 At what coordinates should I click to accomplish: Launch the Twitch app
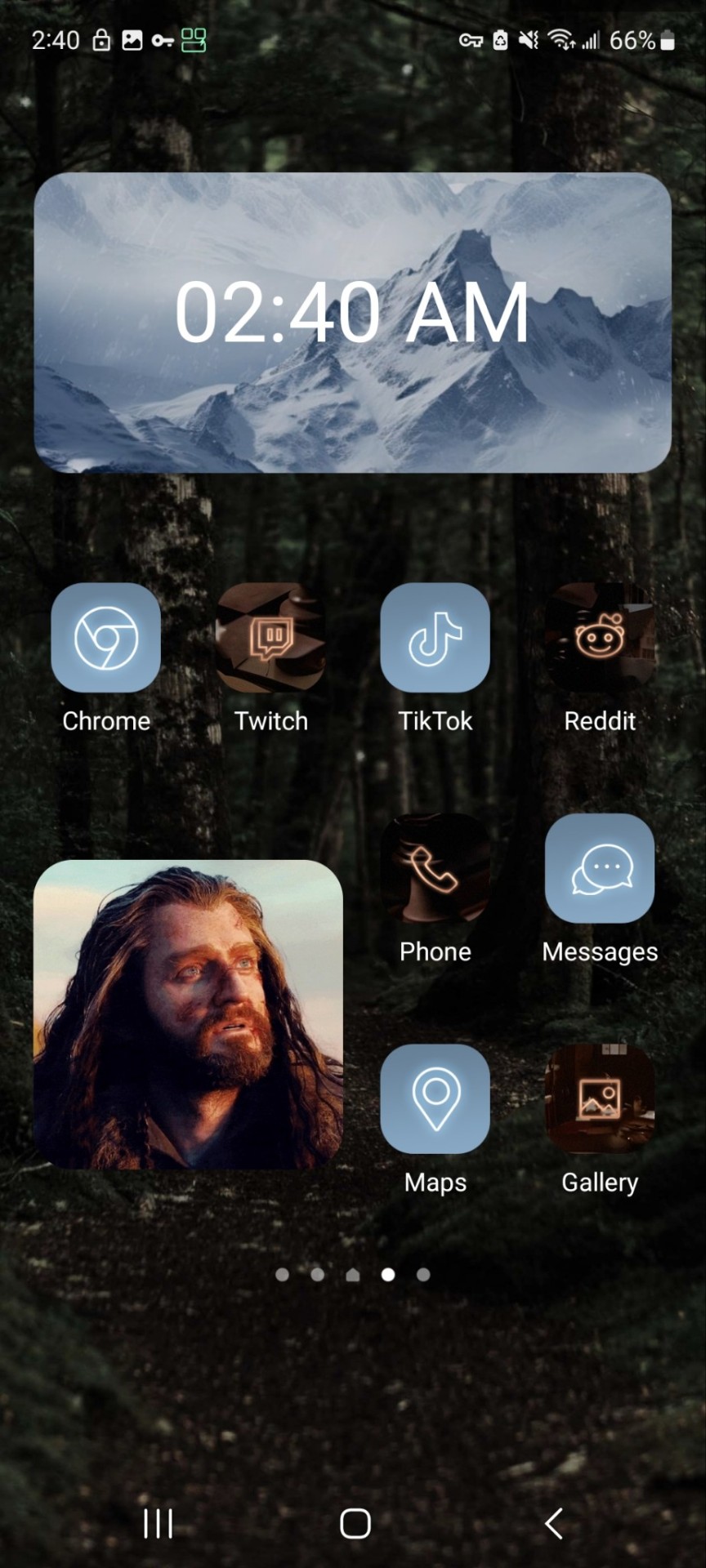(271, 638)
